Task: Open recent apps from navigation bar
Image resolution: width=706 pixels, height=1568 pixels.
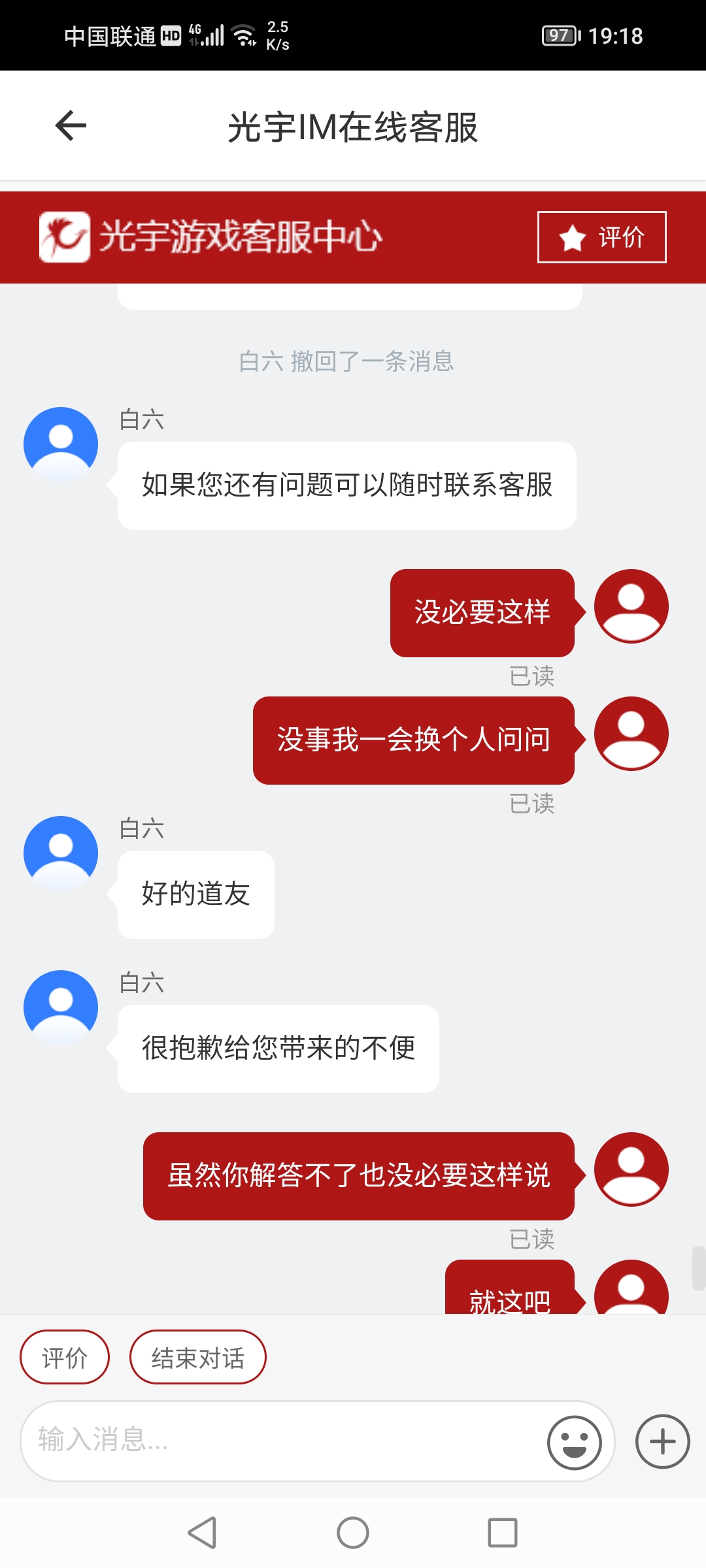Action: click(502, 1532)
